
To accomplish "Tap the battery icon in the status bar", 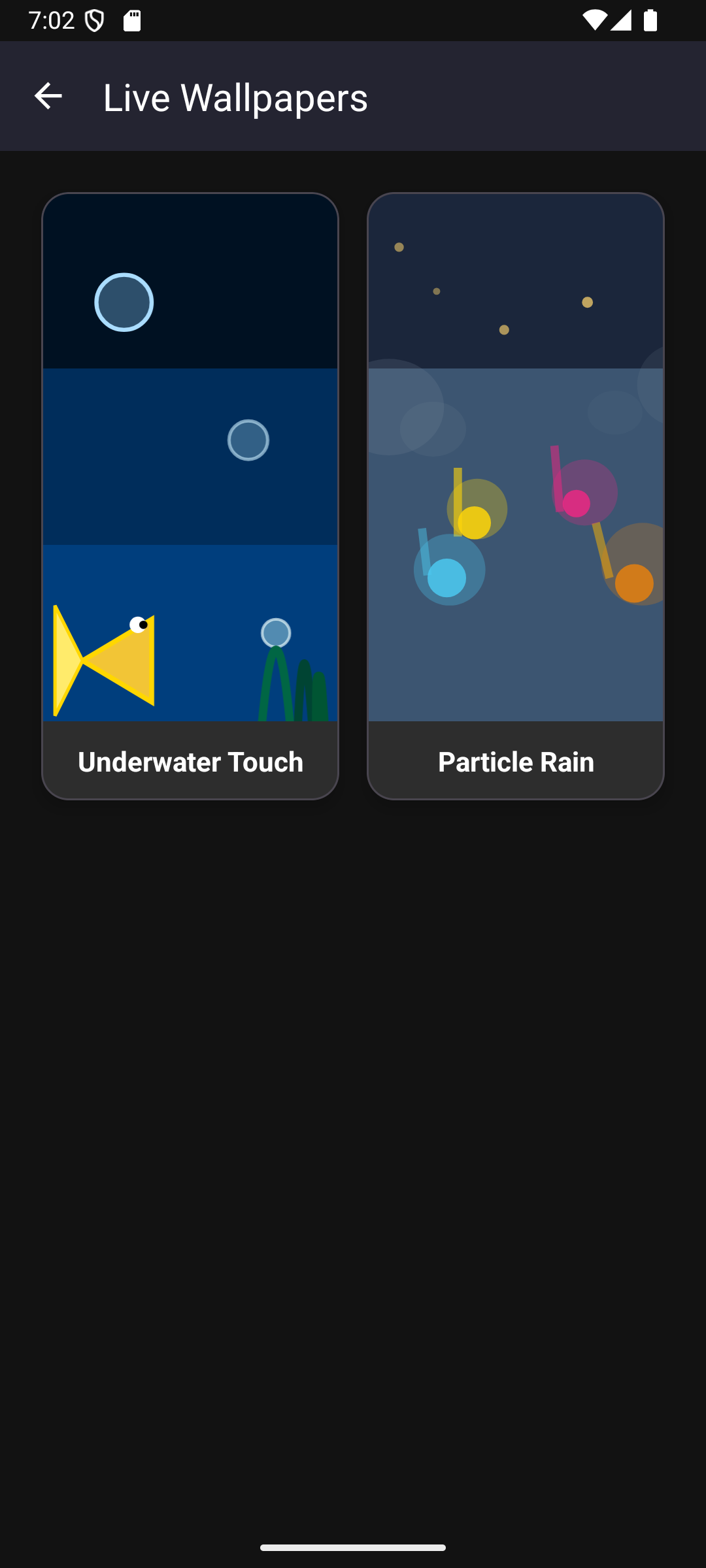I will point(650,20).
